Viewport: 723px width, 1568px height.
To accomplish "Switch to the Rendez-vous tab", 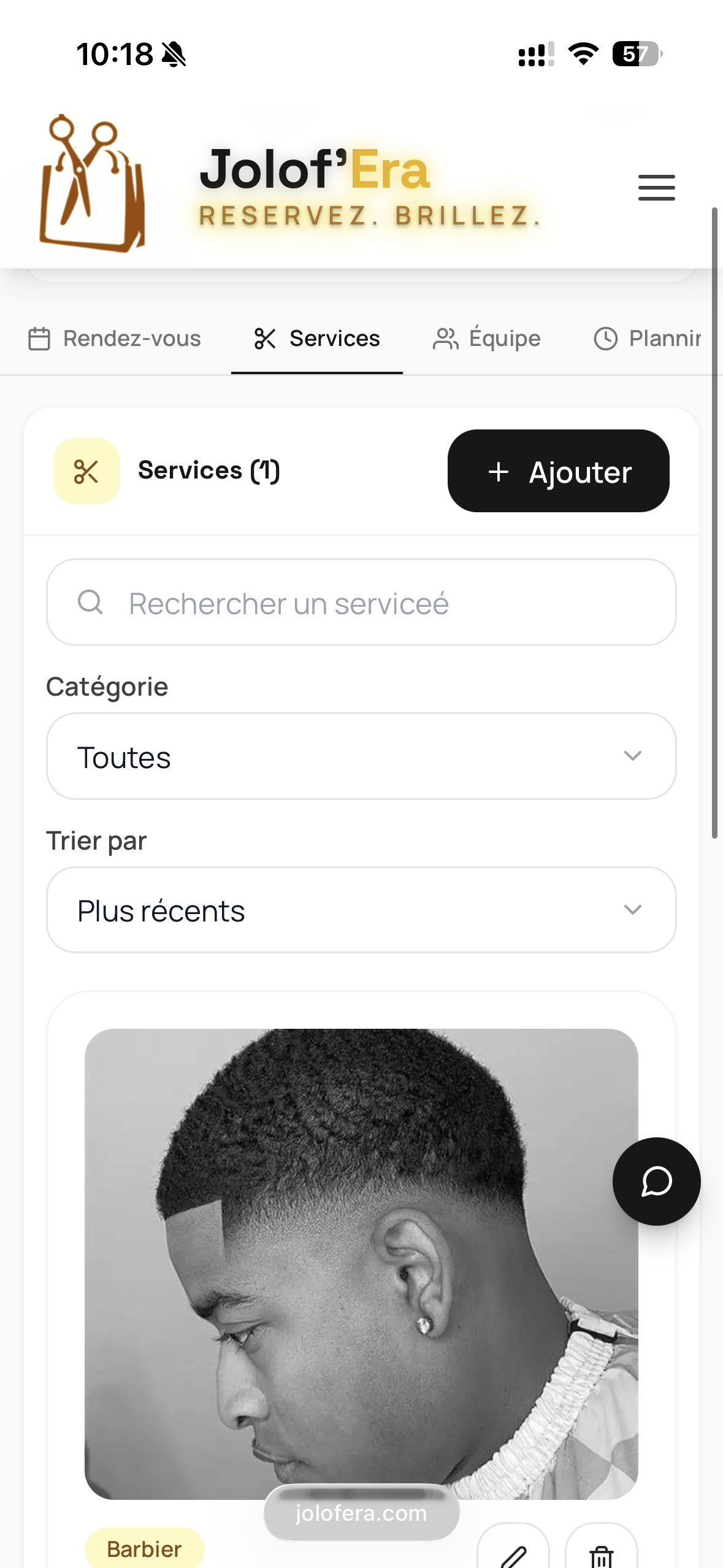I will [x=115, y=339].
